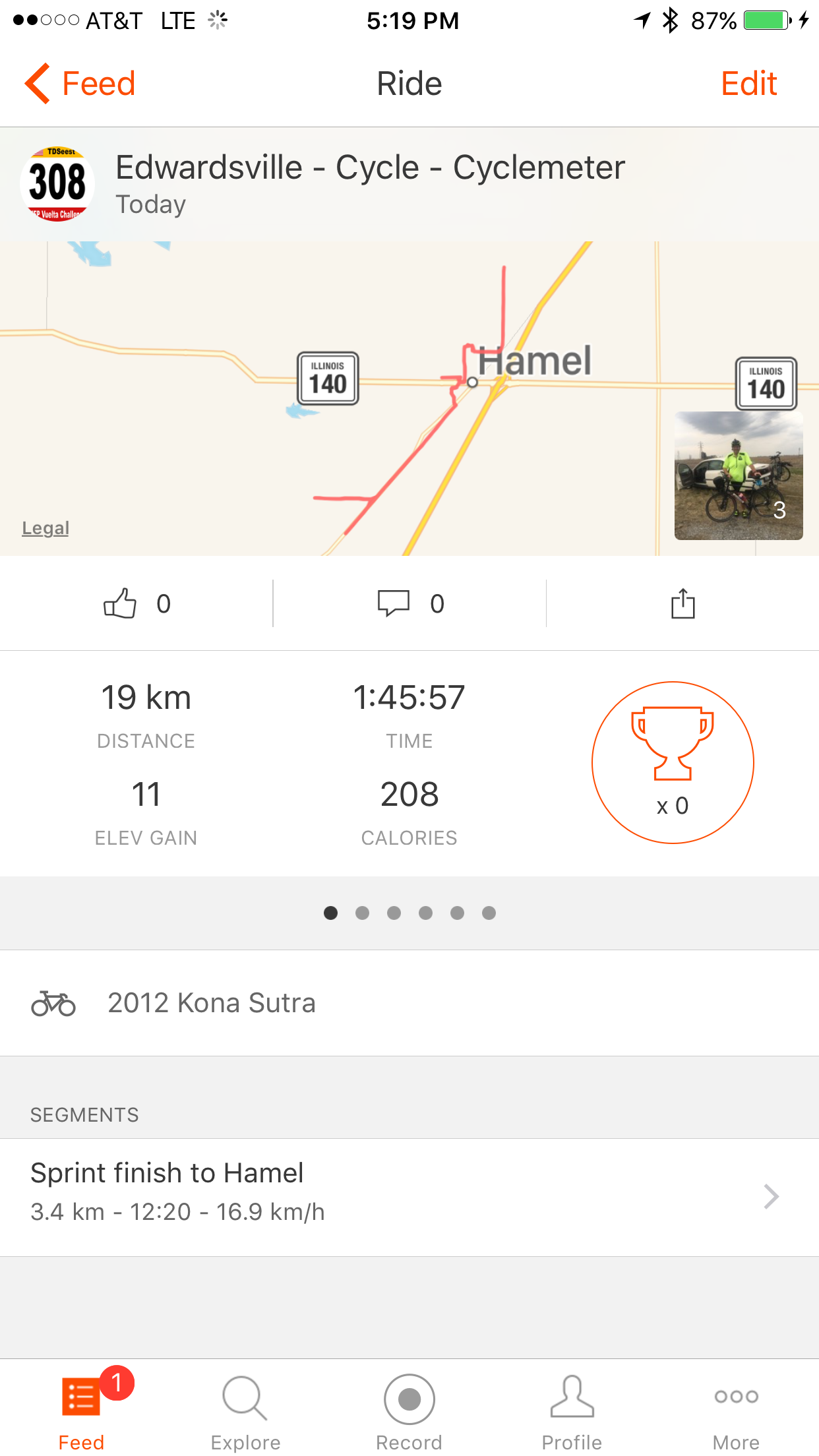Image resolution: width=819 pixels, height=1456 pixels.
Task: Select the Feed tab
Action: (82, 1409)
